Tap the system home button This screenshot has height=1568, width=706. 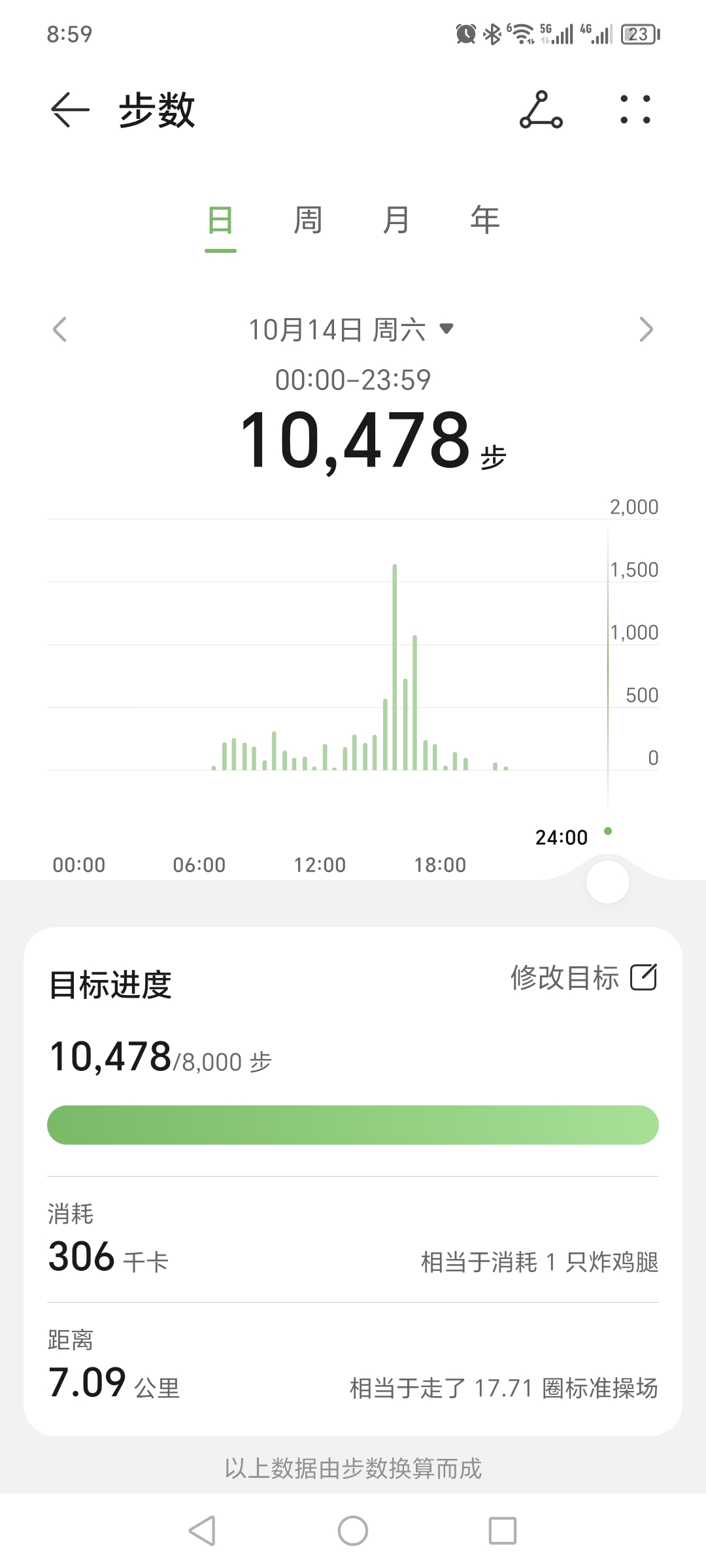[x=353, y=1530]
